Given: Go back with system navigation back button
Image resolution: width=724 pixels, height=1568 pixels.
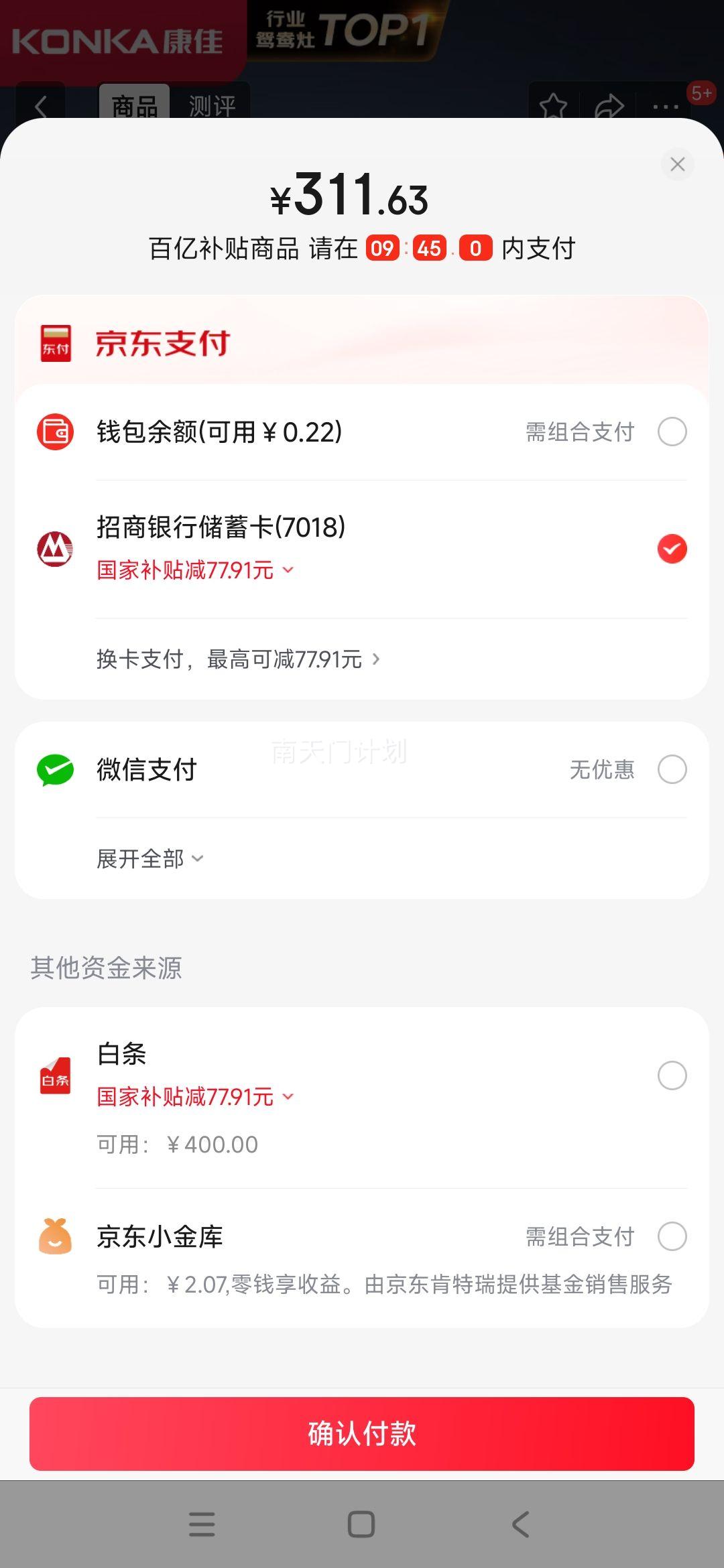Looking at the screenshot, I should click(521, 1524).
